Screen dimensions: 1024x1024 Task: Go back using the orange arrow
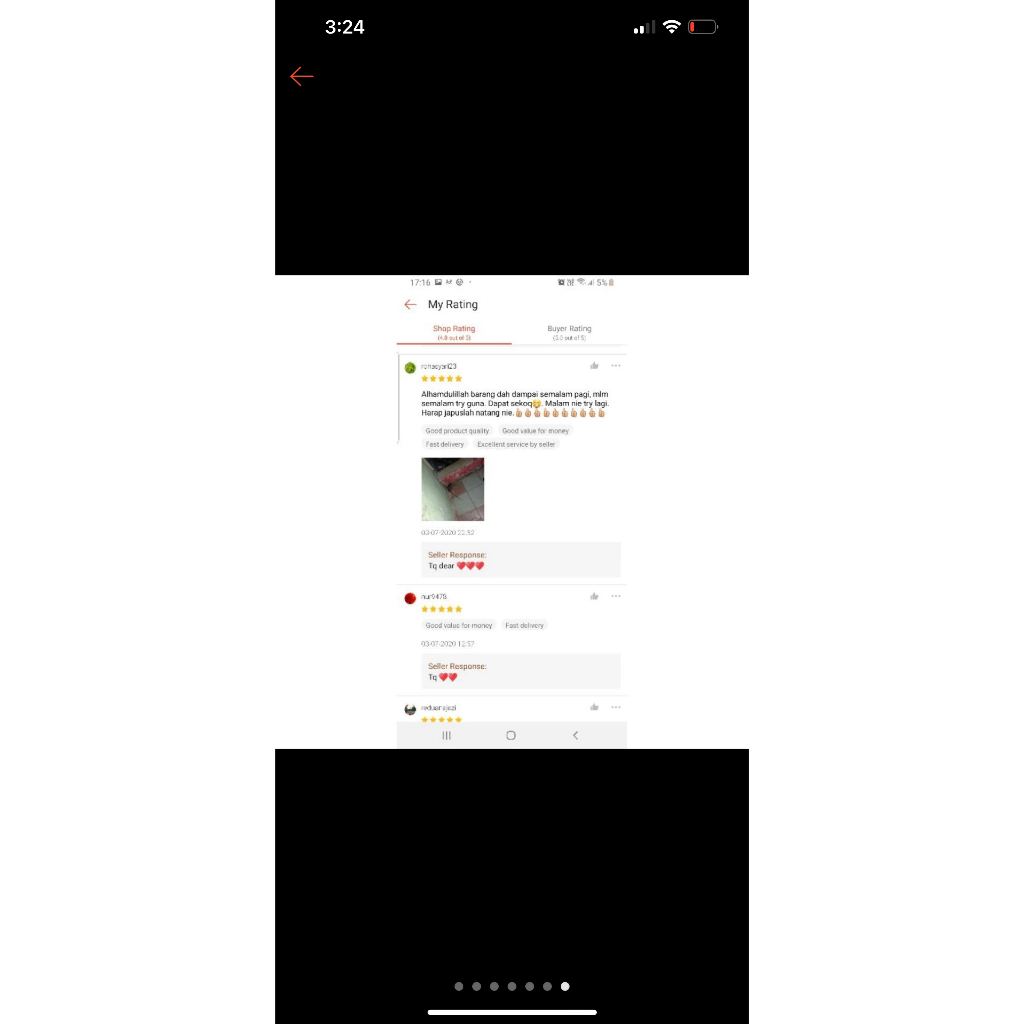pos(302,76)
